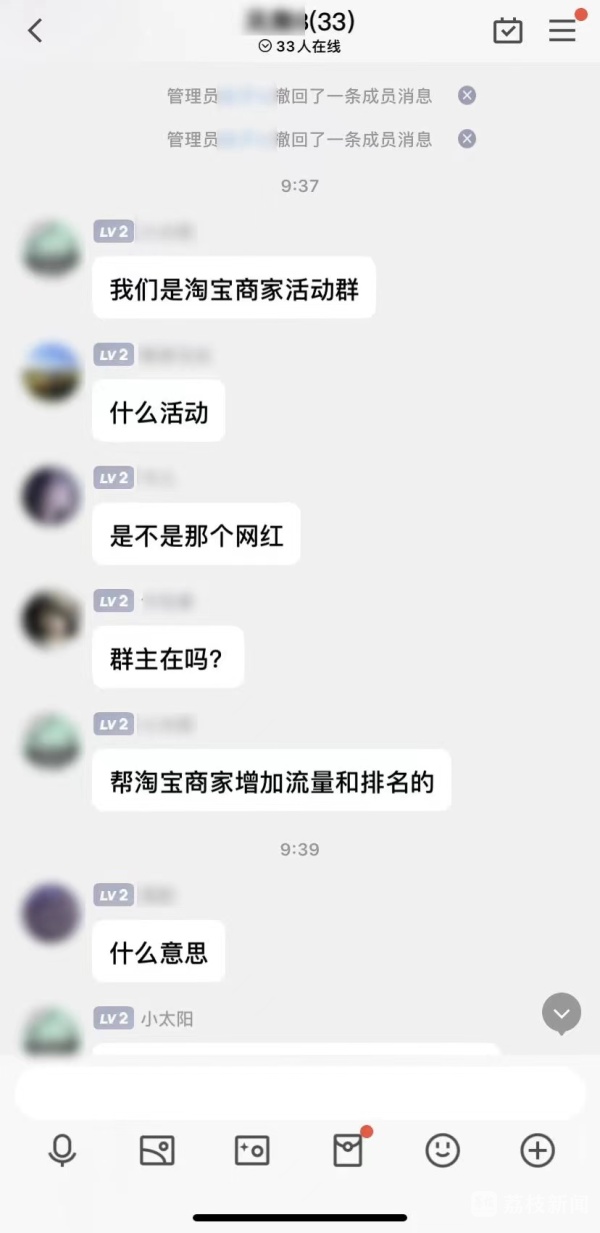Open the group settings menu

(x=562, y=31)
